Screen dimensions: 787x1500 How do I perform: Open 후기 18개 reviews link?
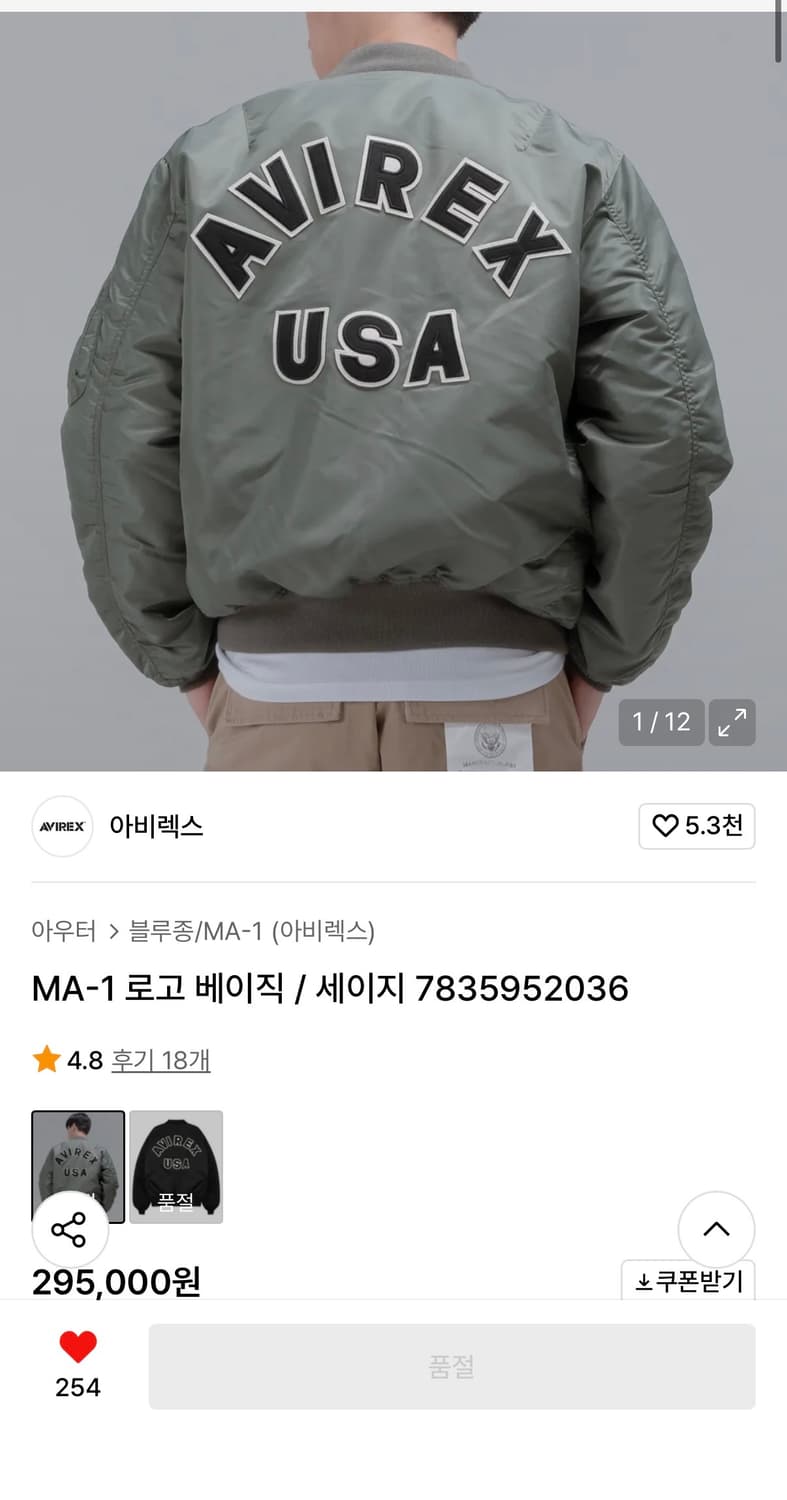coord(161,1060)
